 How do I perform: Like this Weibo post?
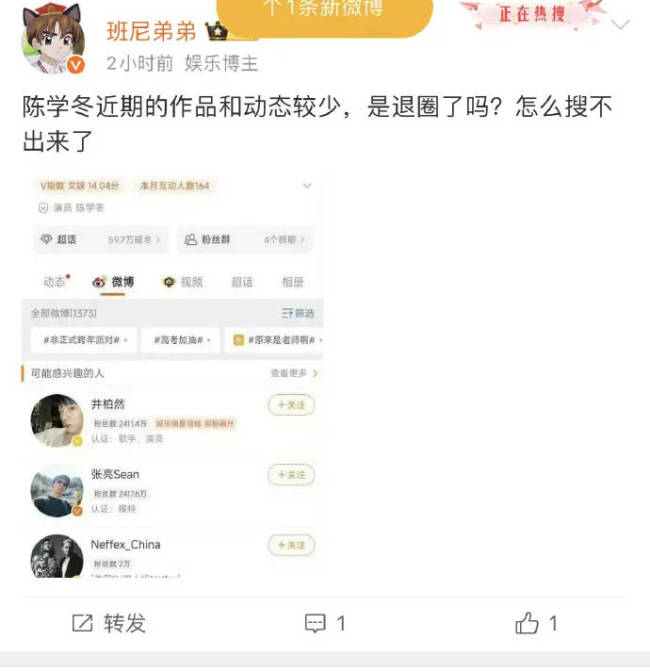[x=537, y=624]
